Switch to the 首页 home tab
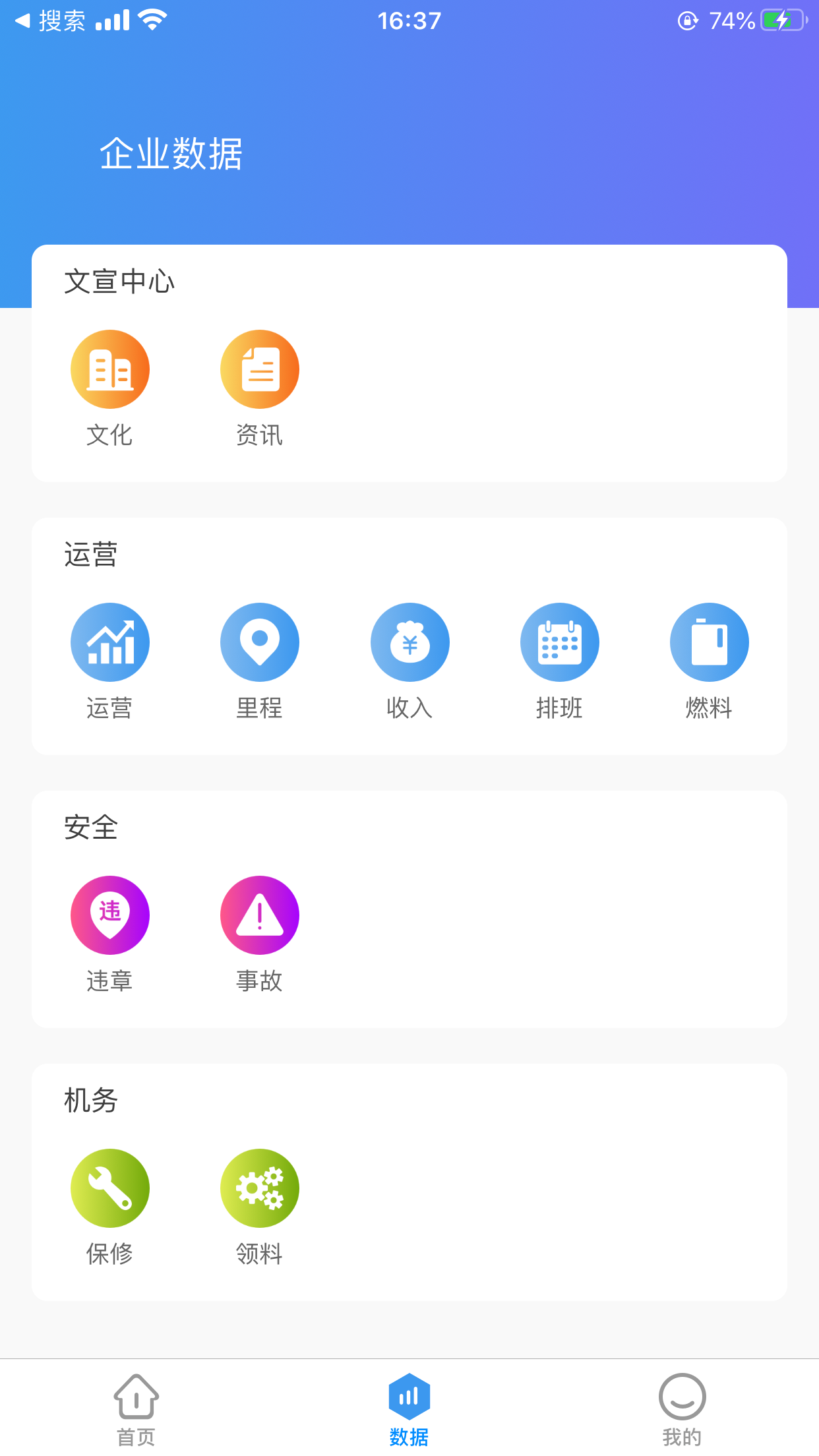 pos(136,1409)
